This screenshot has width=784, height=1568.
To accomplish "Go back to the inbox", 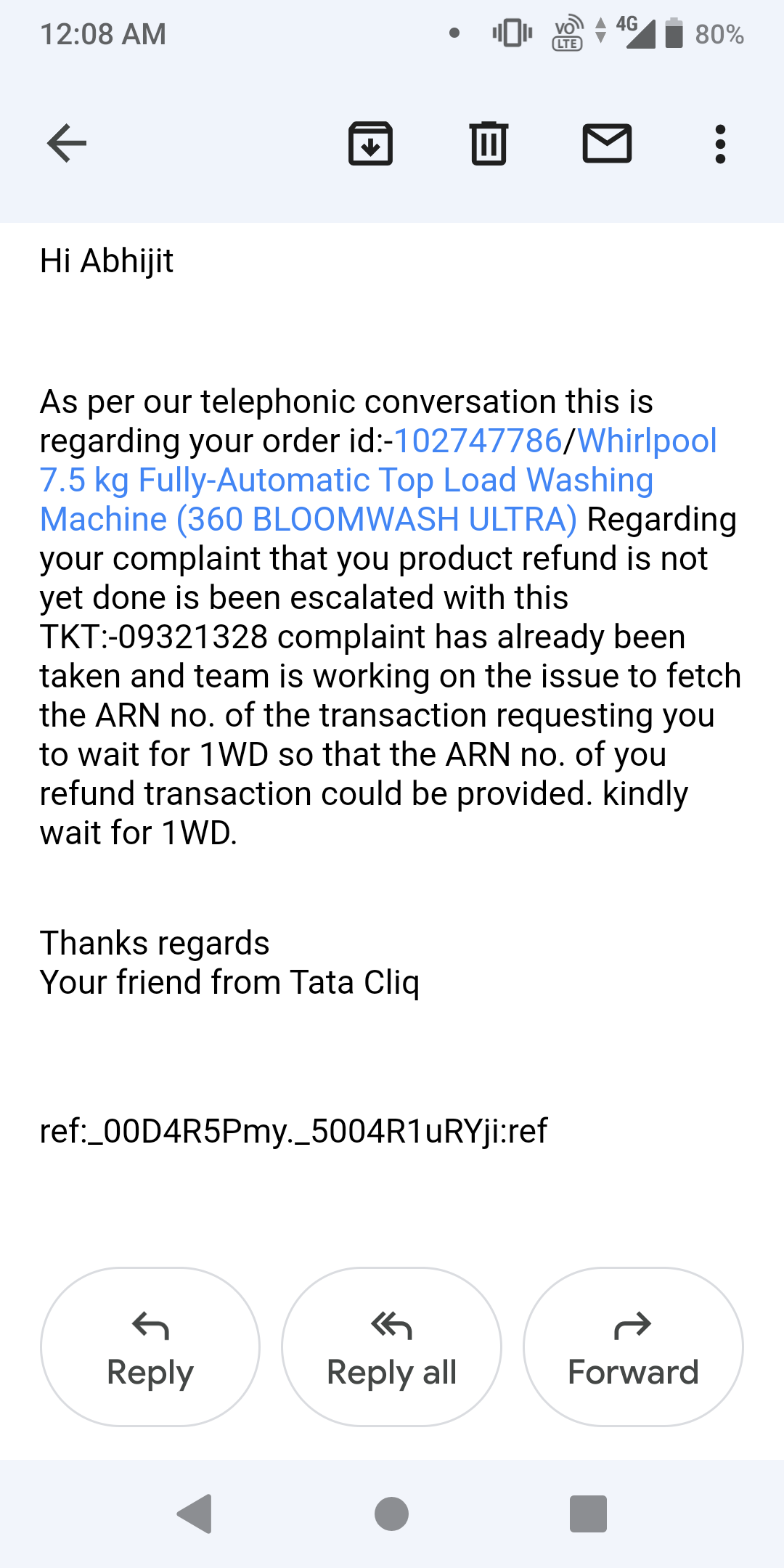I will click(x=67, y=143).
